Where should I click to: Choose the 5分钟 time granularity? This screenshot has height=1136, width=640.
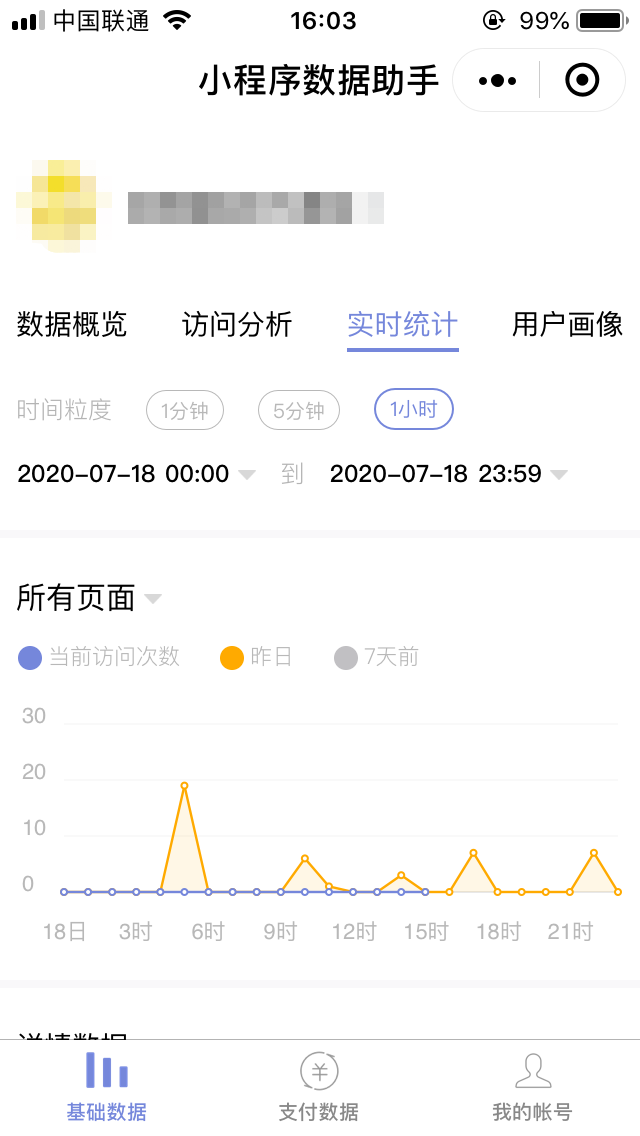(299, 410)
